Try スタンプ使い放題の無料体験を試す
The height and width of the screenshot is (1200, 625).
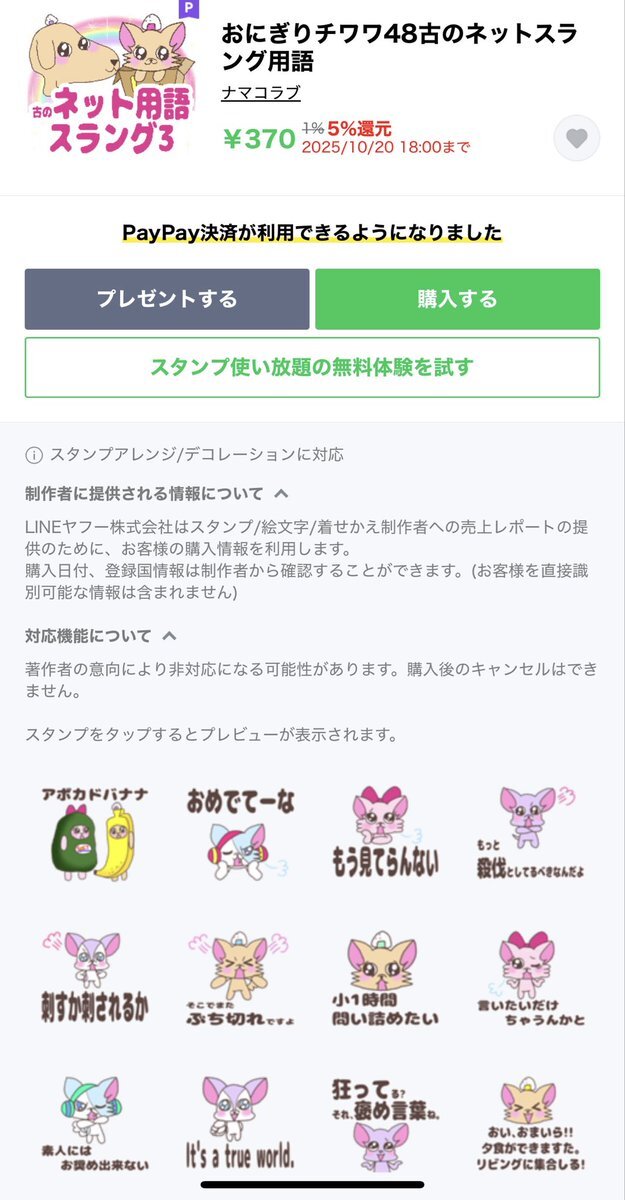pos(312,367)
